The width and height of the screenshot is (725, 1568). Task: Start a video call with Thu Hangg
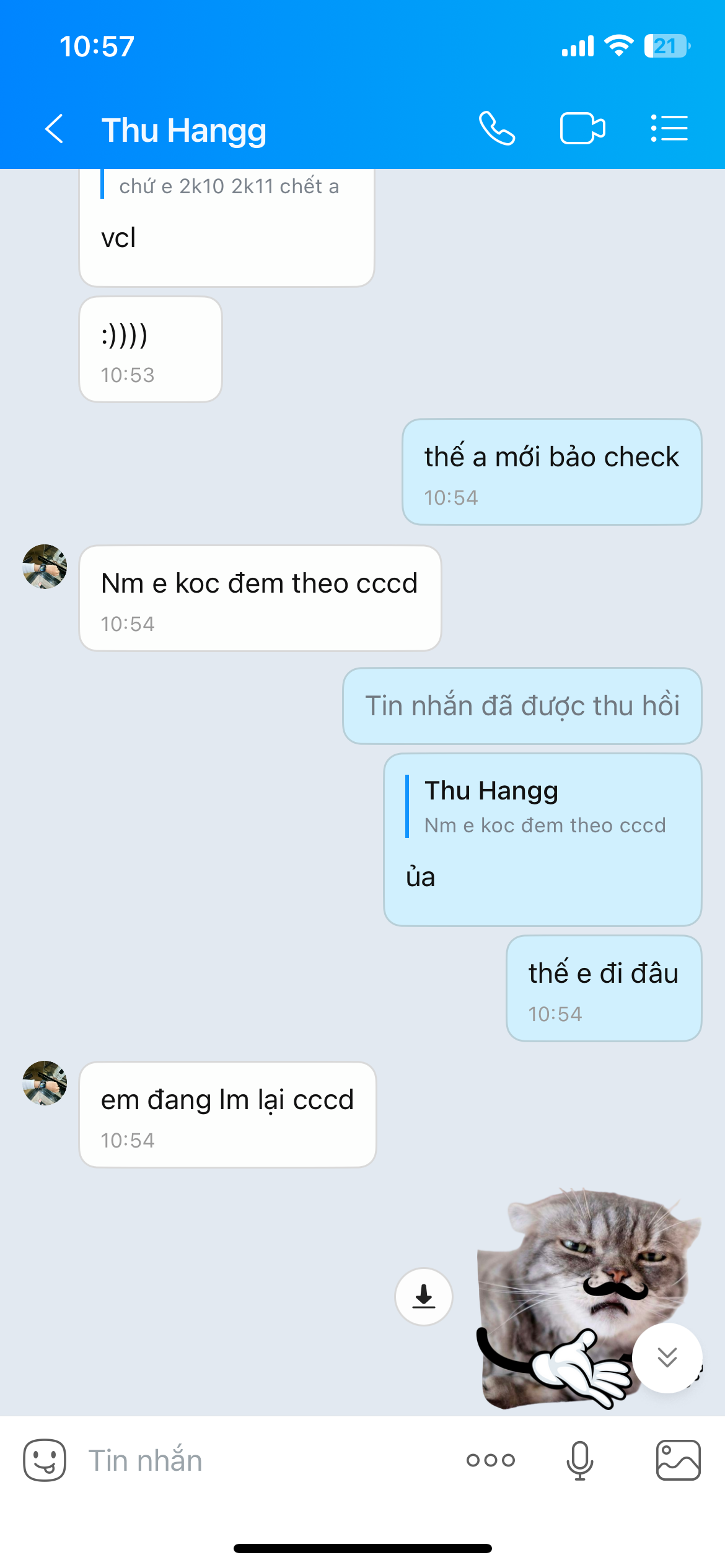coord(582,129)
